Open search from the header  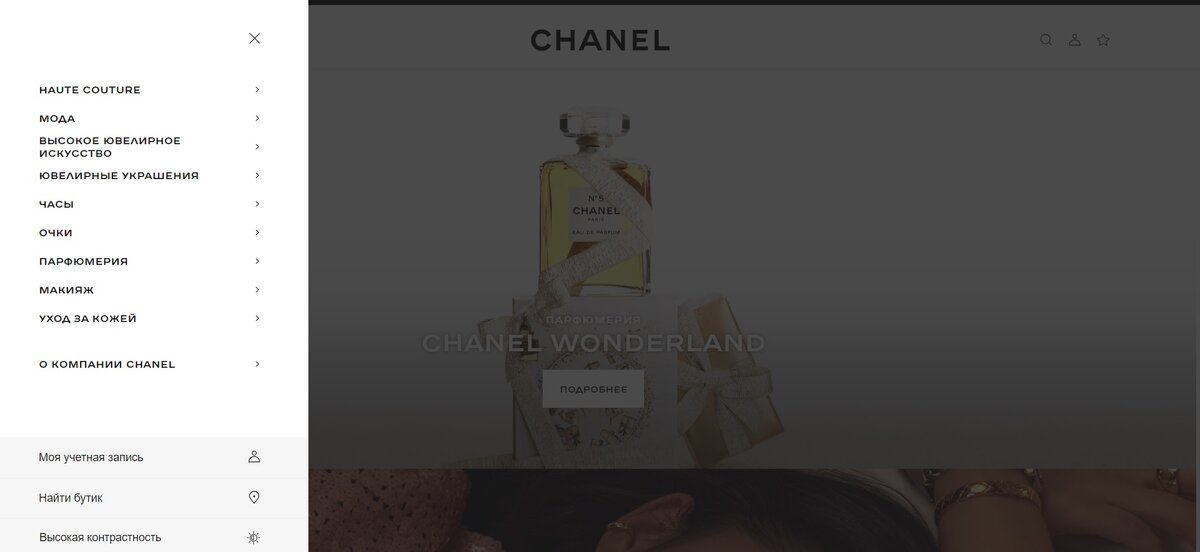point(1046,40)
